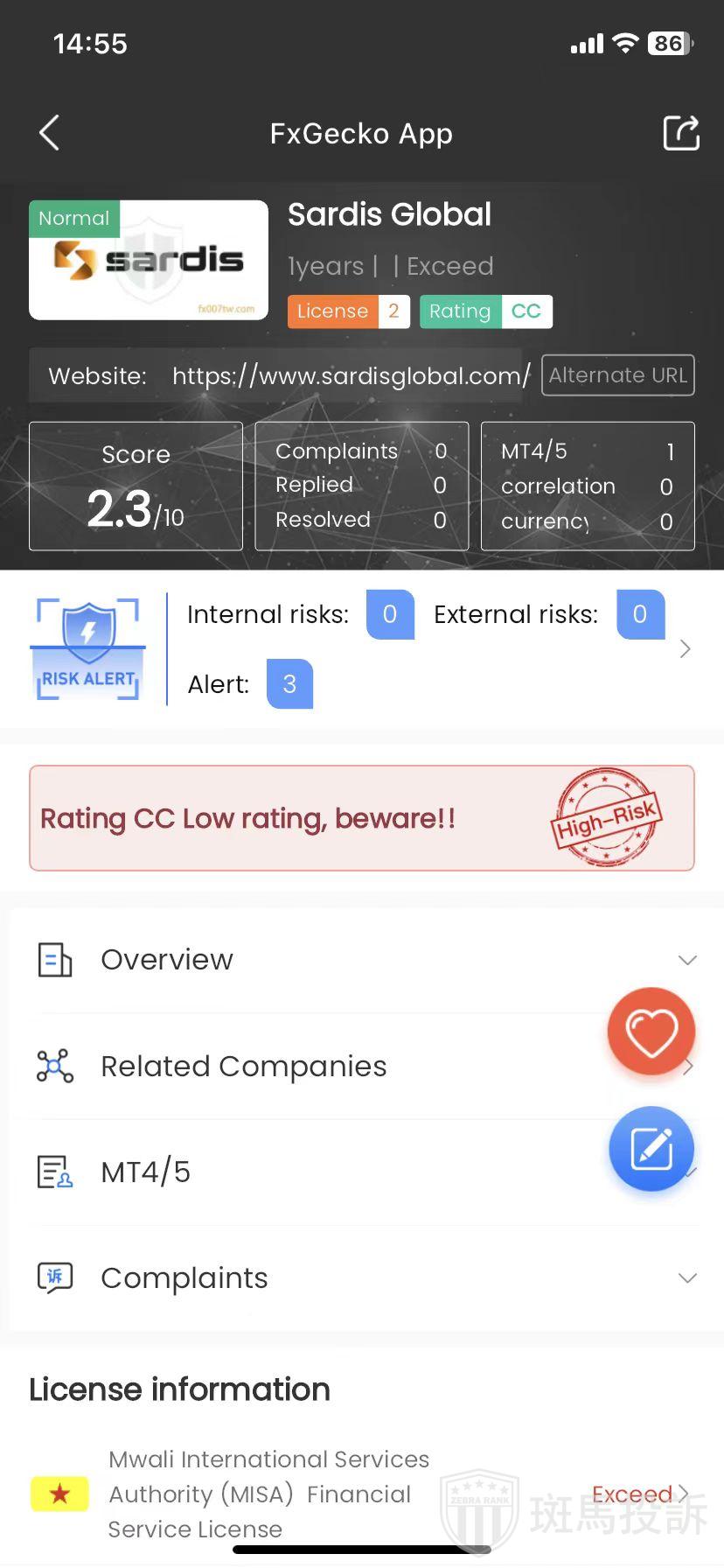Open Related Companies
The image size is (724, 1568).
tap(243, 1067)
